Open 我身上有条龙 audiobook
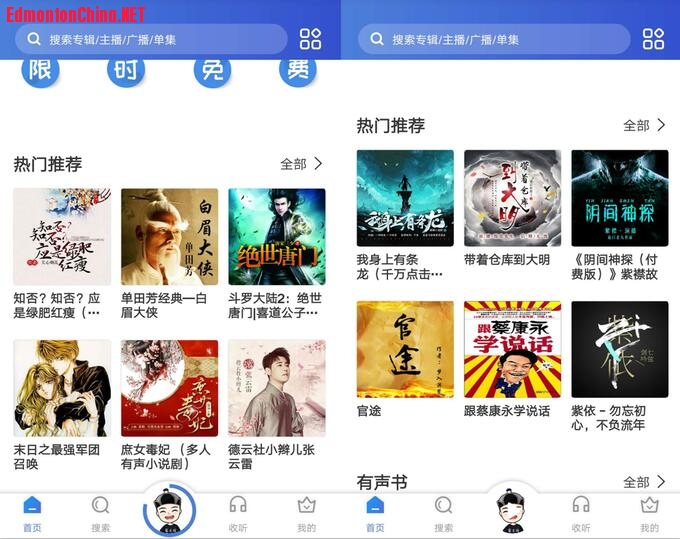680x539 pixels. [405, 198]
